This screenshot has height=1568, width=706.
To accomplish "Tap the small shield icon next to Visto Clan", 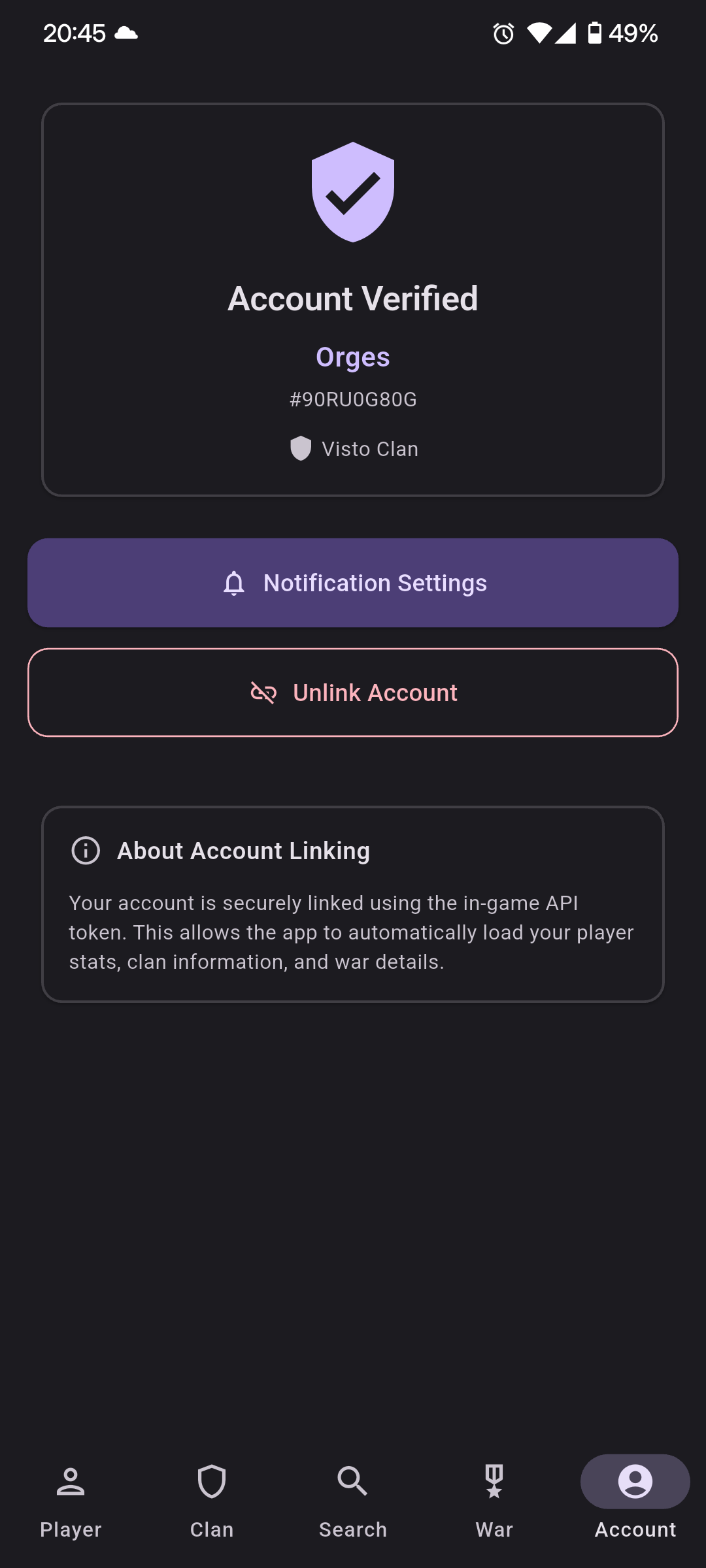I will point(299,449).
